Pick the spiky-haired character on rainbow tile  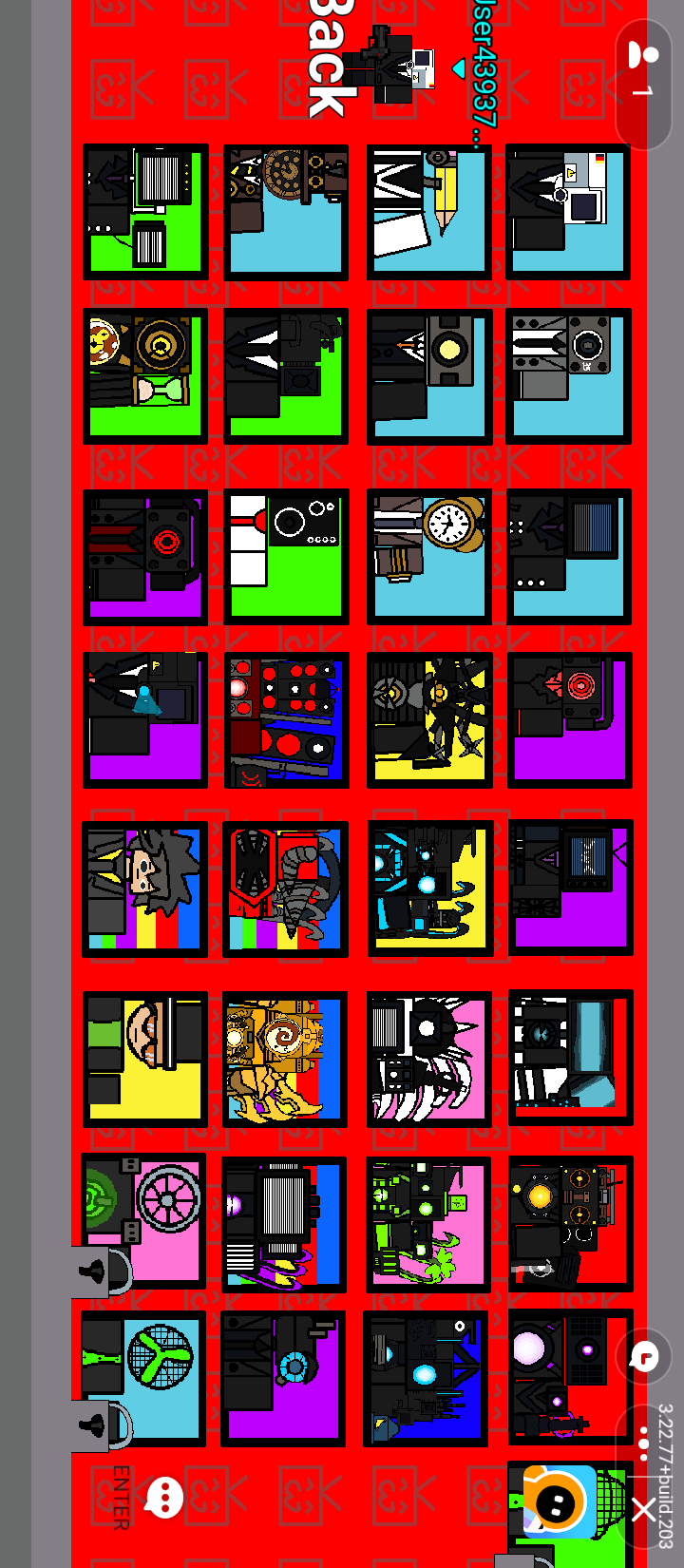click(x=145, y=889)
